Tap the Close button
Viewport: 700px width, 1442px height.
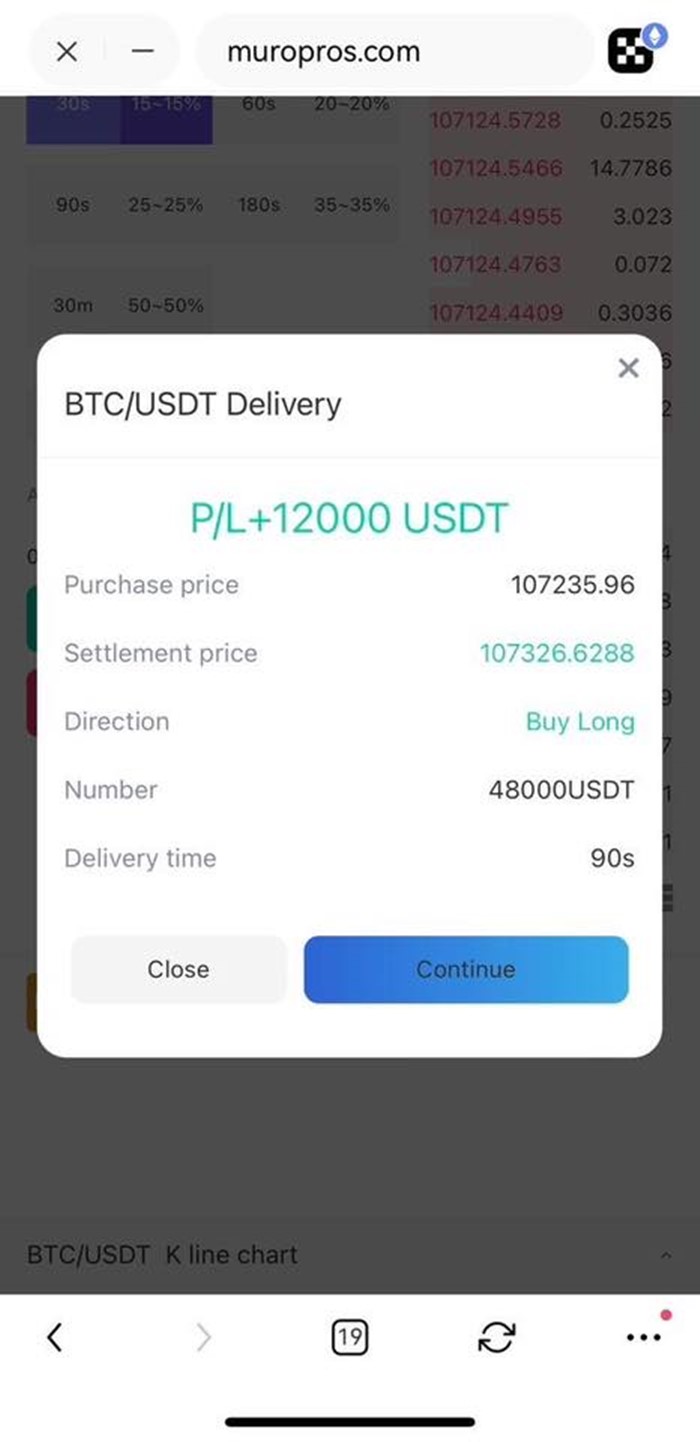coord(178,969)
